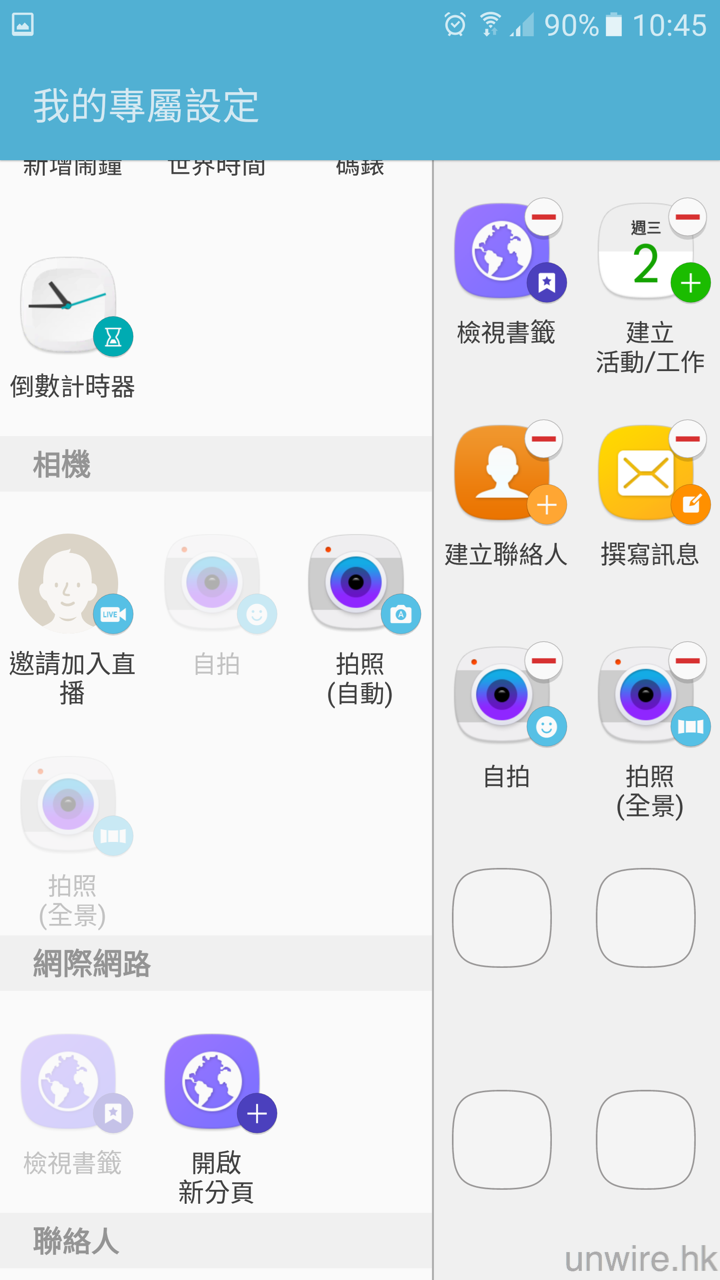720x1280 pixels.
Task: Remove the selected 拍照 (全景) shortcut
Action: (x=688, y=661)
